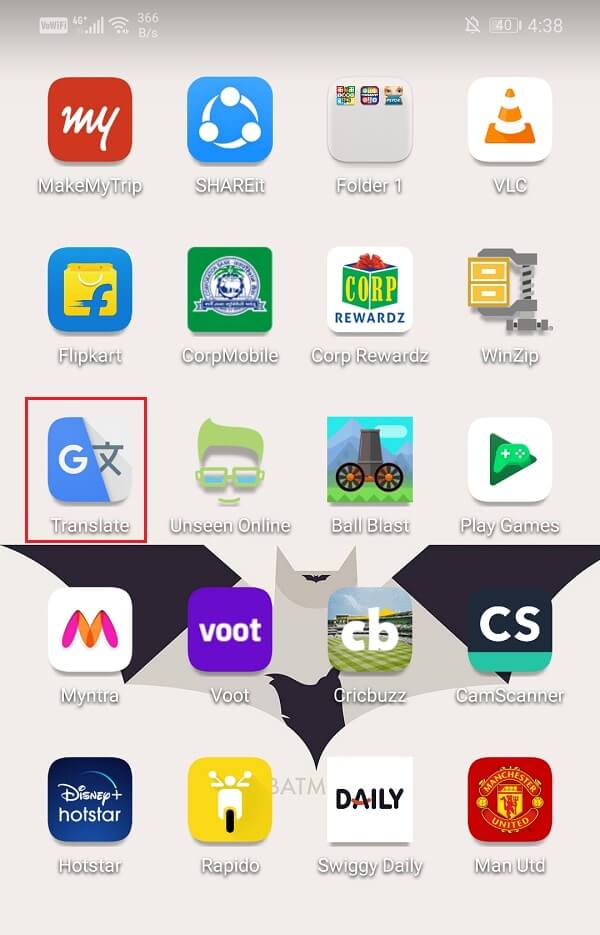
Task: Open the MakeMyTrip app
Action: 90,120
